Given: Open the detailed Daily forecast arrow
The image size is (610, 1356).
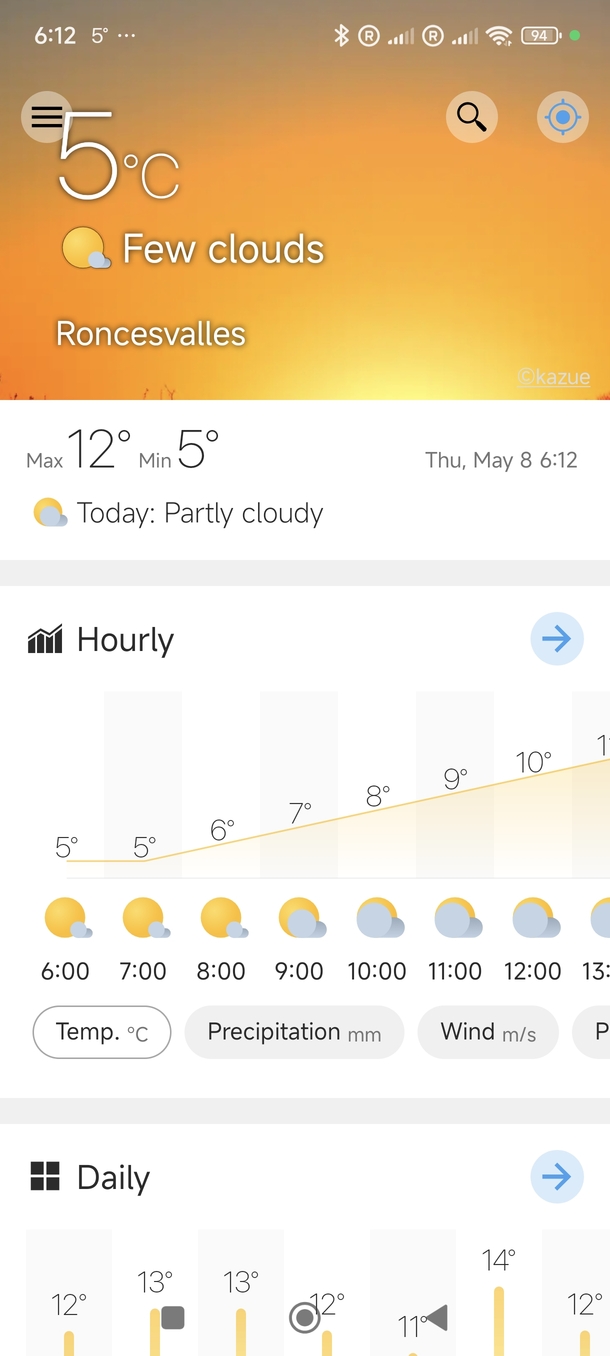Looking at the screenshot, I should [x=556, y=1177].
